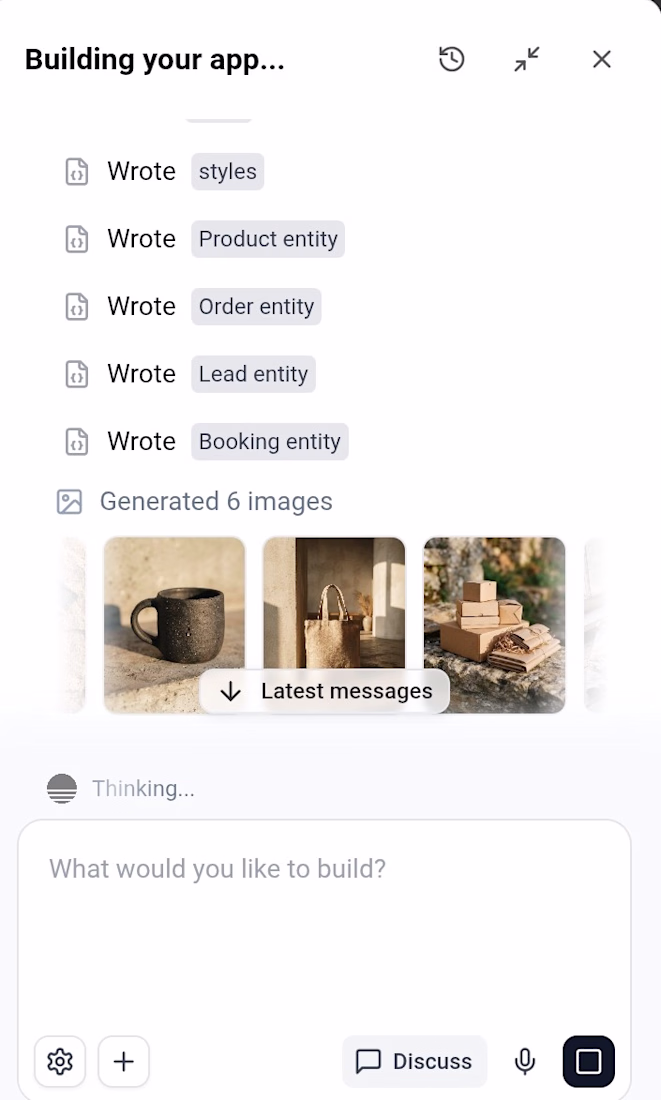View the generated black mug image
The width and height of the screenshot is (661, 1100).
click(174, 603)
